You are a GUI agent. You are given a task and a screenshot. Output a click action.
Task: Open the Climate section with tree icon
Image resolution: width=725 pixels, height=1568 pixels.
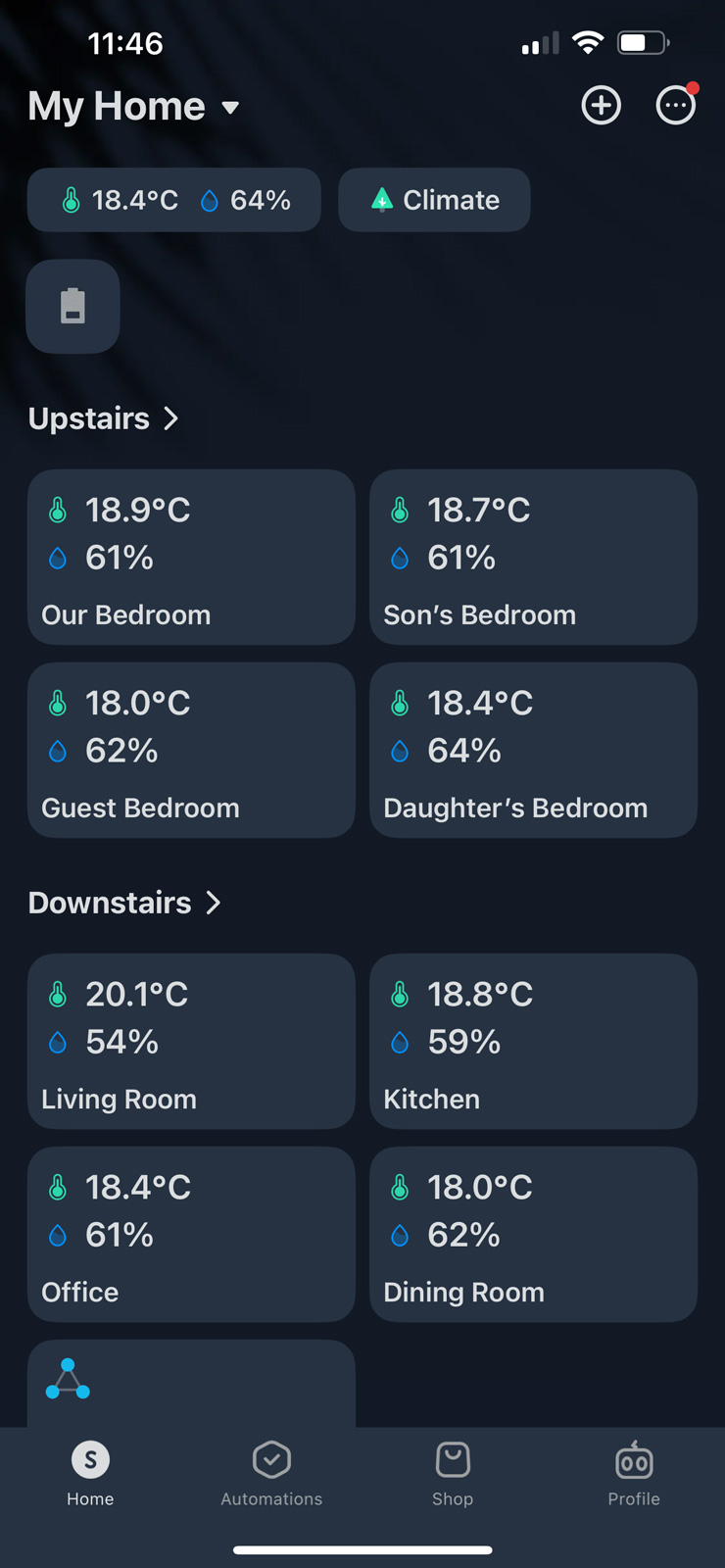point(434,200)
